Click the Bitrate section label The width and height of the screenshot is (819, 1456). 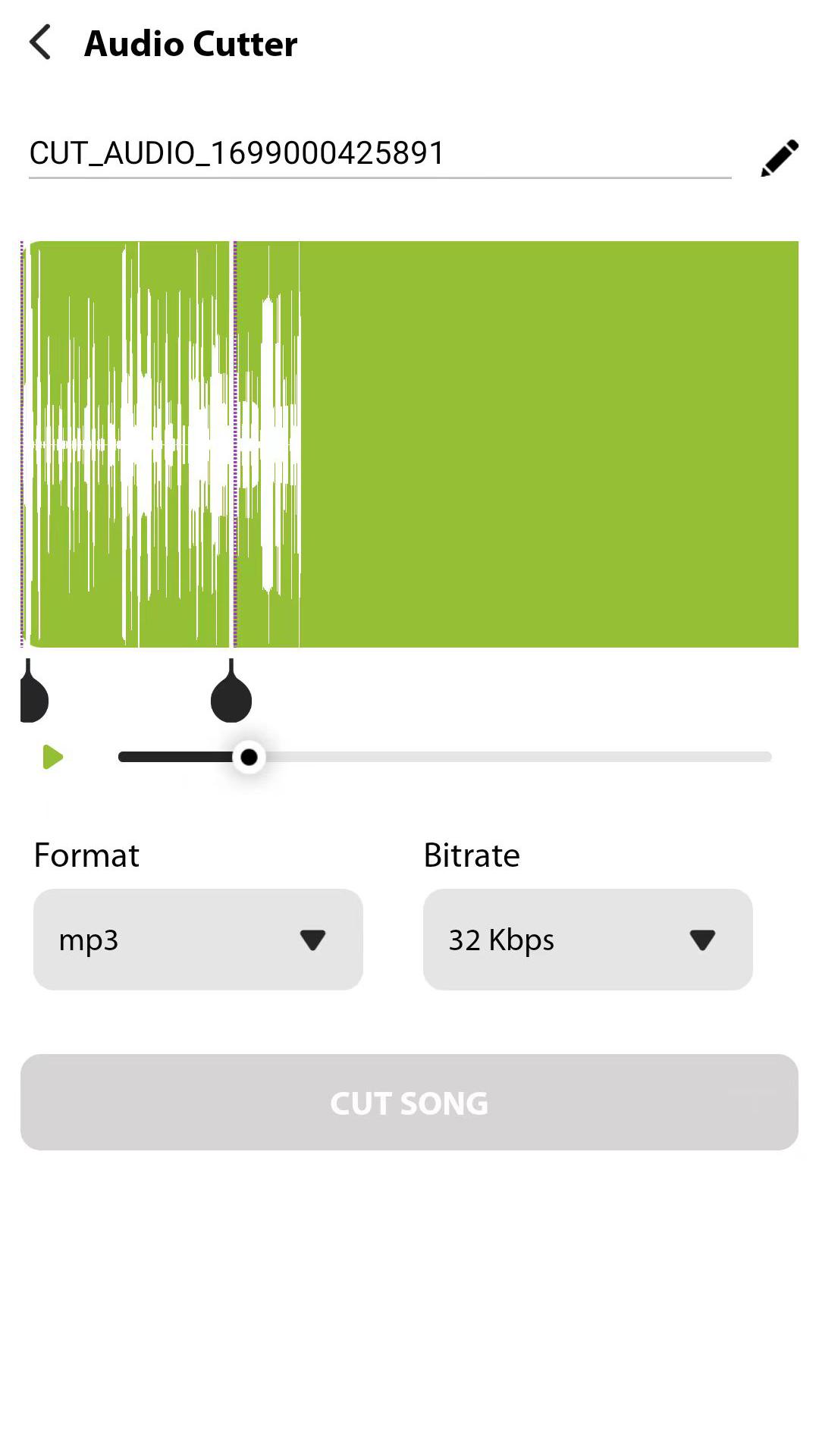(471, 855)
